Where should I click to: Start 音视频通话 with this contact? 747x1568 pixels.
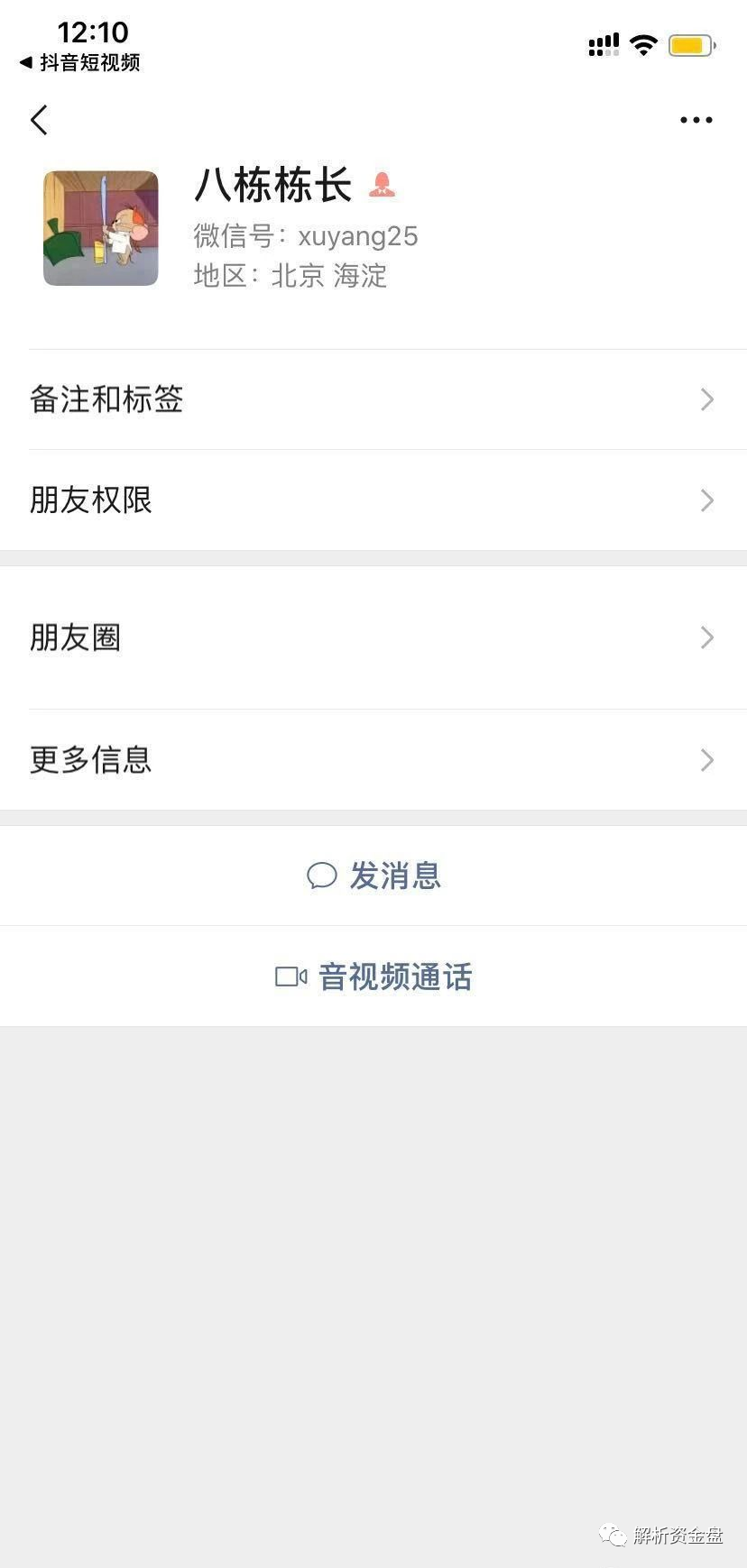[373, 977]
